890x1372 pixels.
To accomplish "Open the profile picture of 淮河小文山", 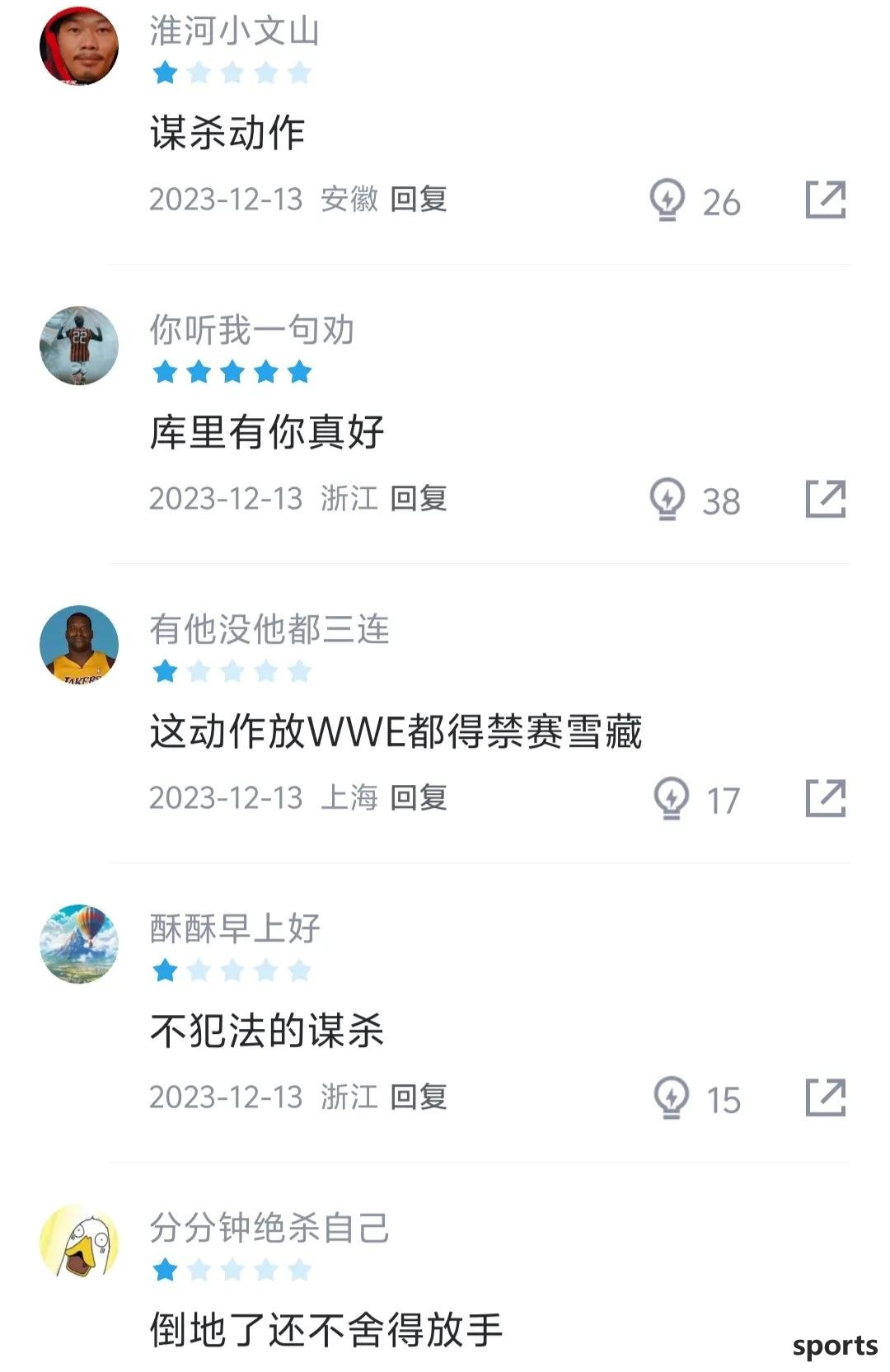I will pyautogui.click(x=79, y=46).
